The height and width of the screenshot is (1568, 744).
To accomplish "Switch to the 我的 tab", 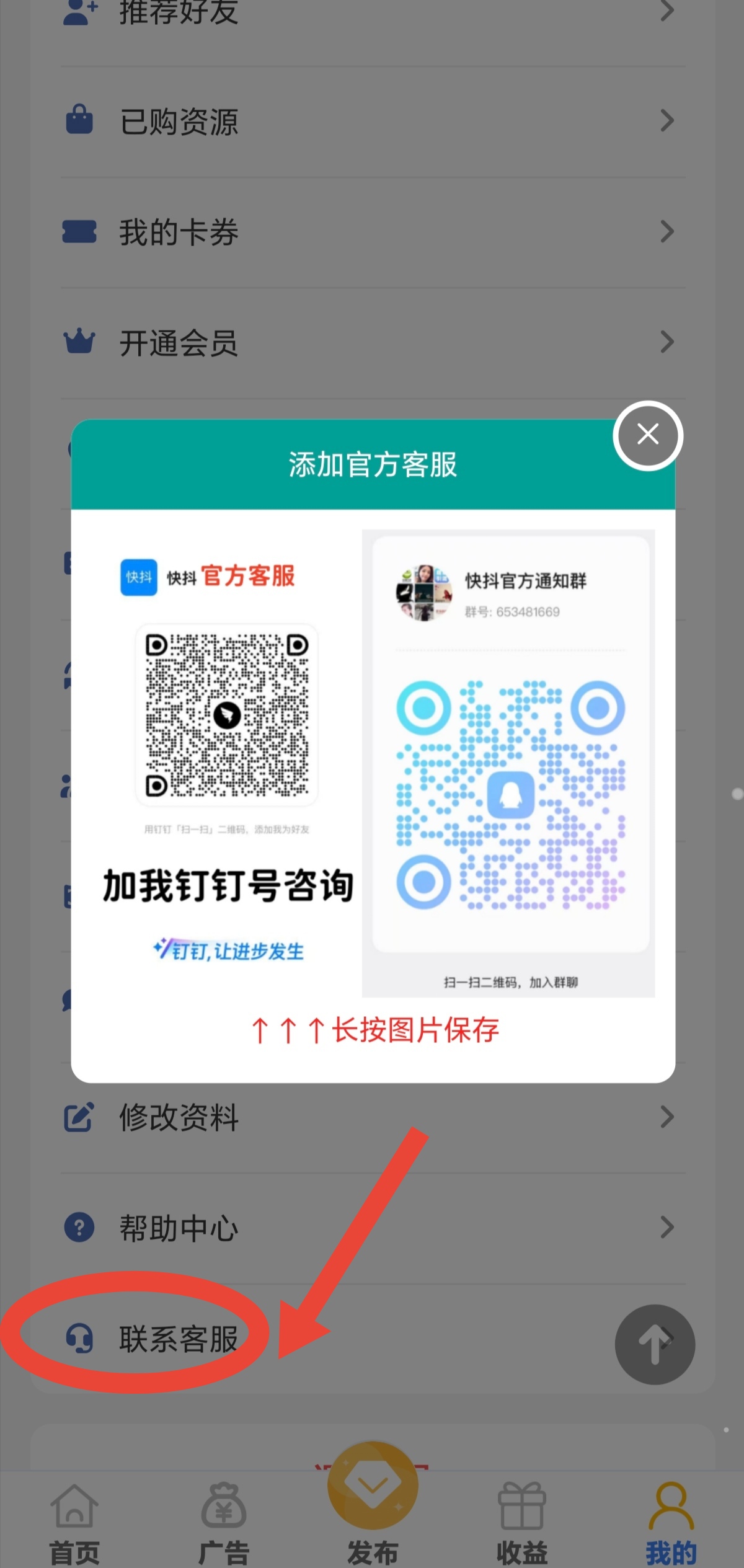I will (x=671, y=1519).
